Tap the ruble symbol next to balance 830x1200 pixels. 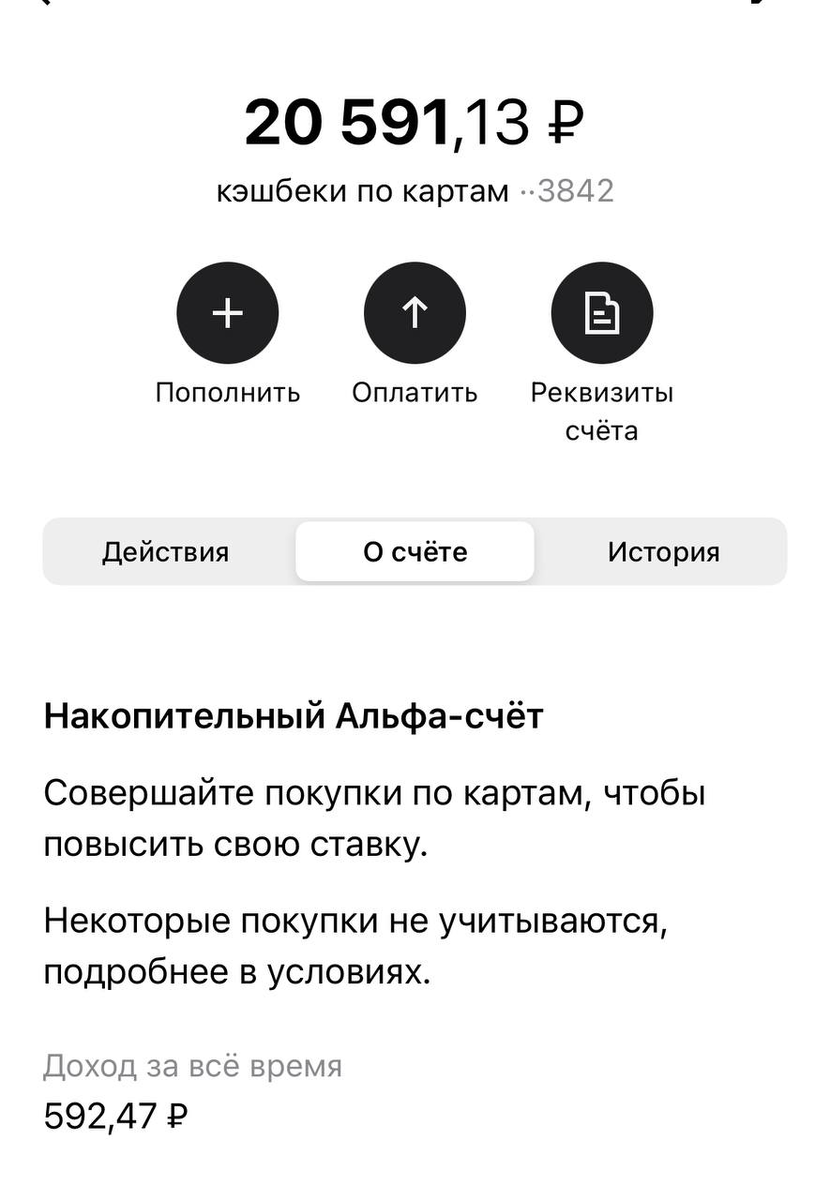click(x=565, y=122)
